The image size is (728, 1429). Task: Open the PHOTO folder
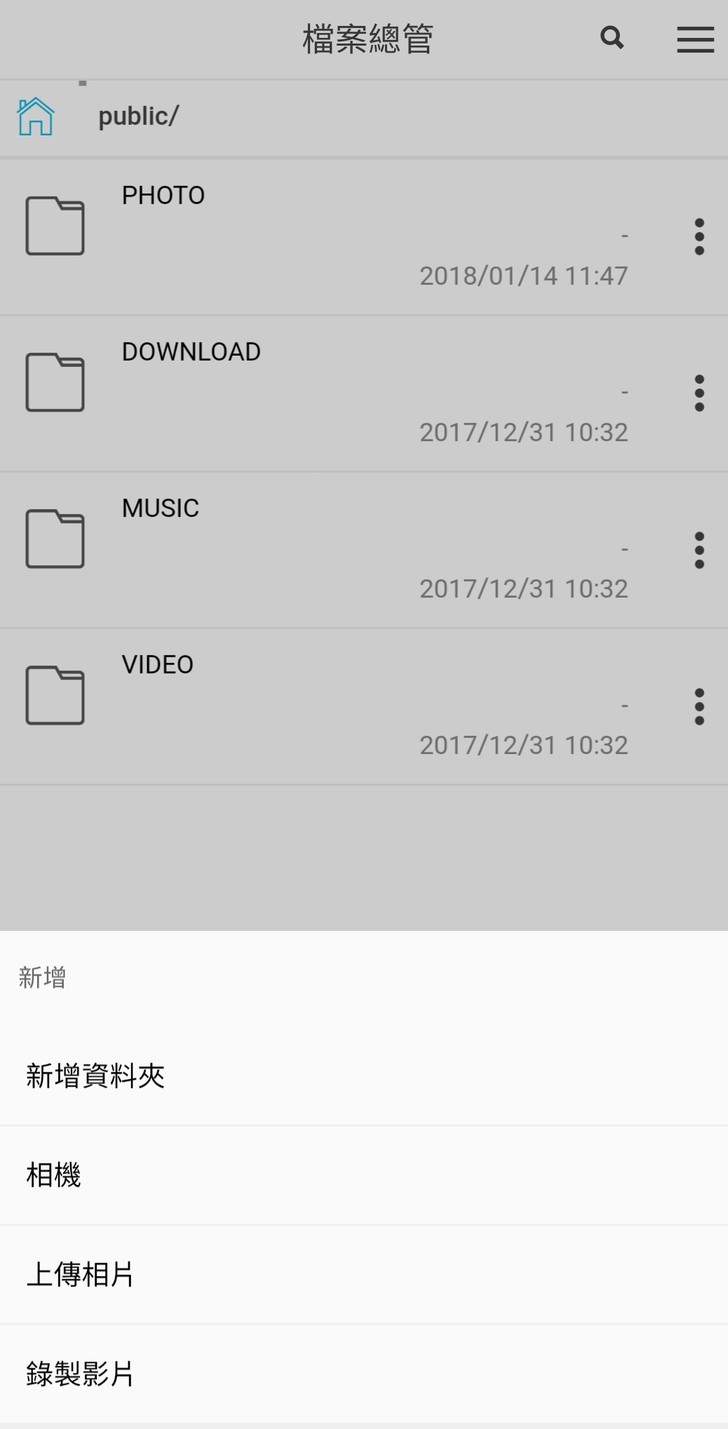pyautogui.click(x=163, y=196)
